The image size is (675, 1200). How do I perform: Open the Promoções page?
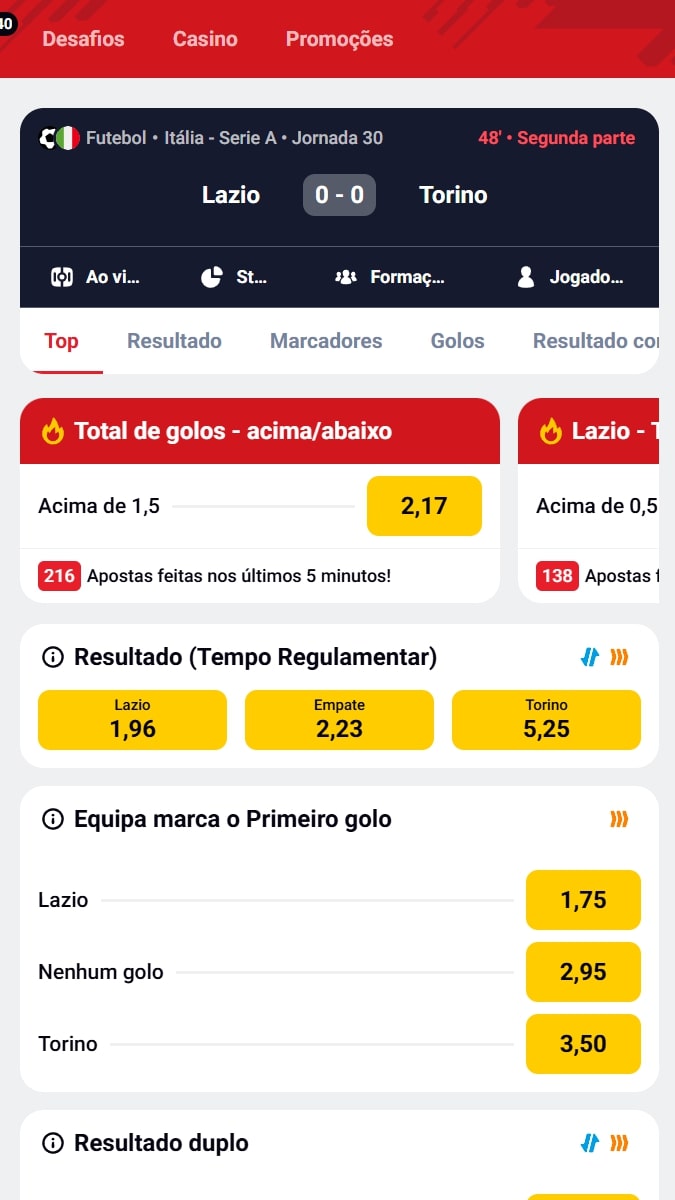click(339, 39)
